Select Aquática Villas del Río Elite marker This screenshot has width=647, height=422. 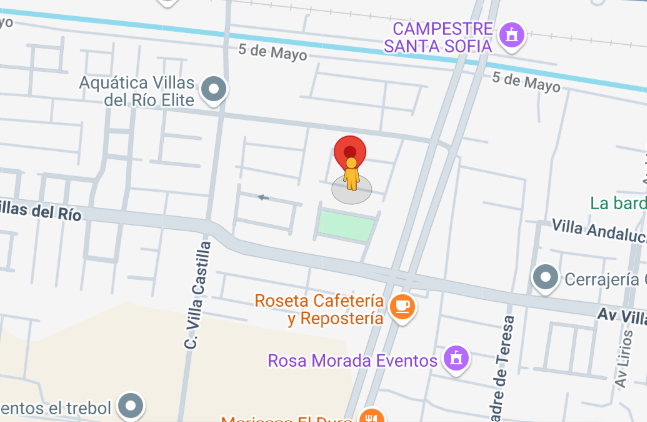click(213, 91)
